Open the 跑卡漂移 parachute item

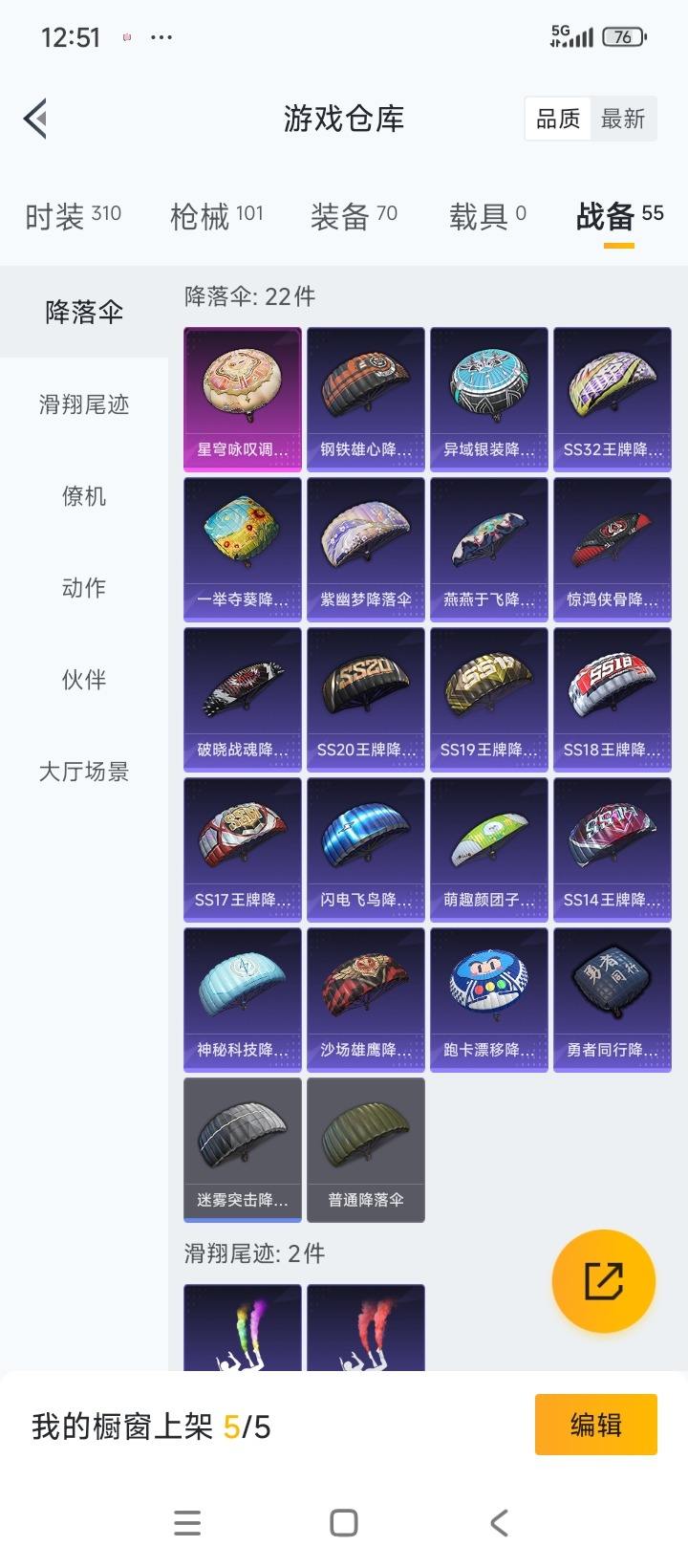tap(489, 999)
